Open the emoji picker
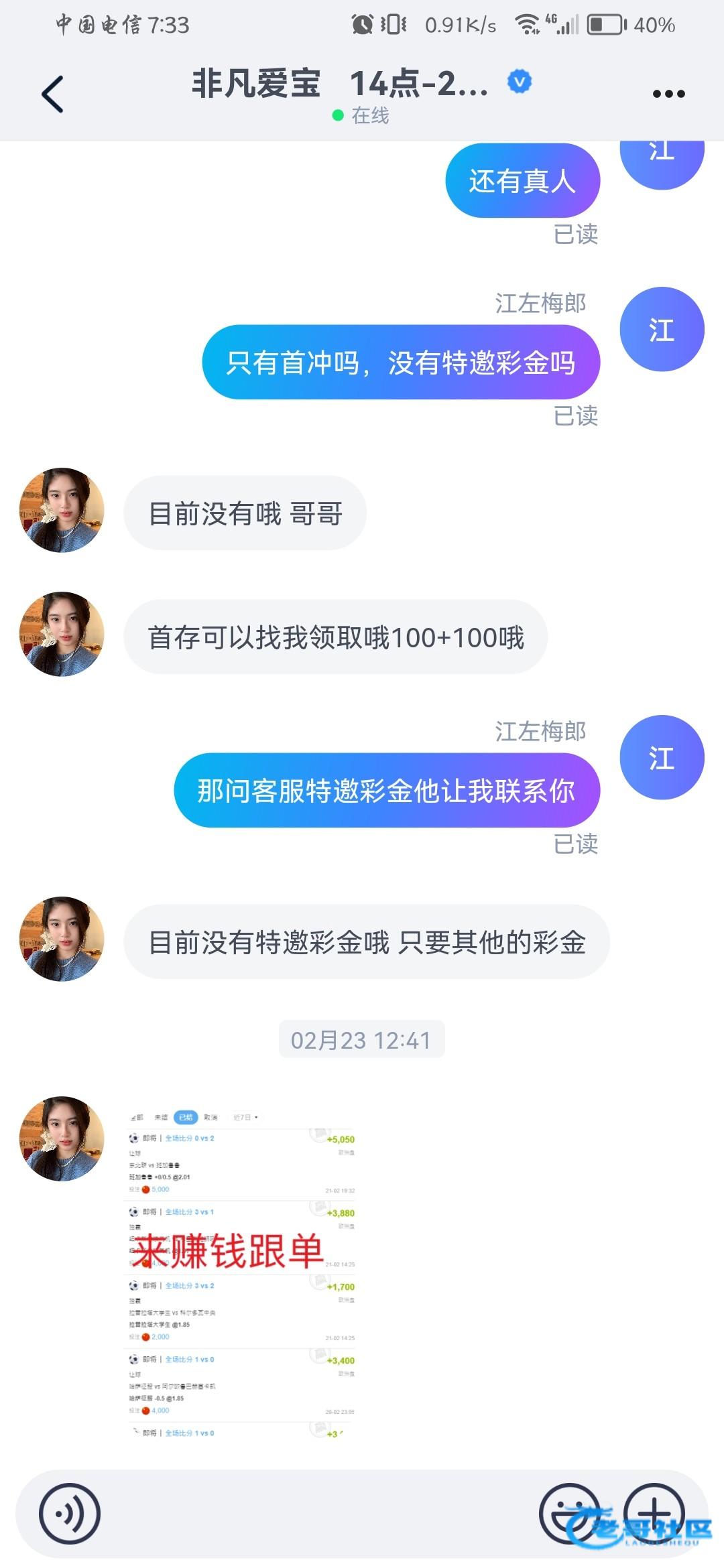This screenshot has height=1568, width=724. tap(570, 1514)
